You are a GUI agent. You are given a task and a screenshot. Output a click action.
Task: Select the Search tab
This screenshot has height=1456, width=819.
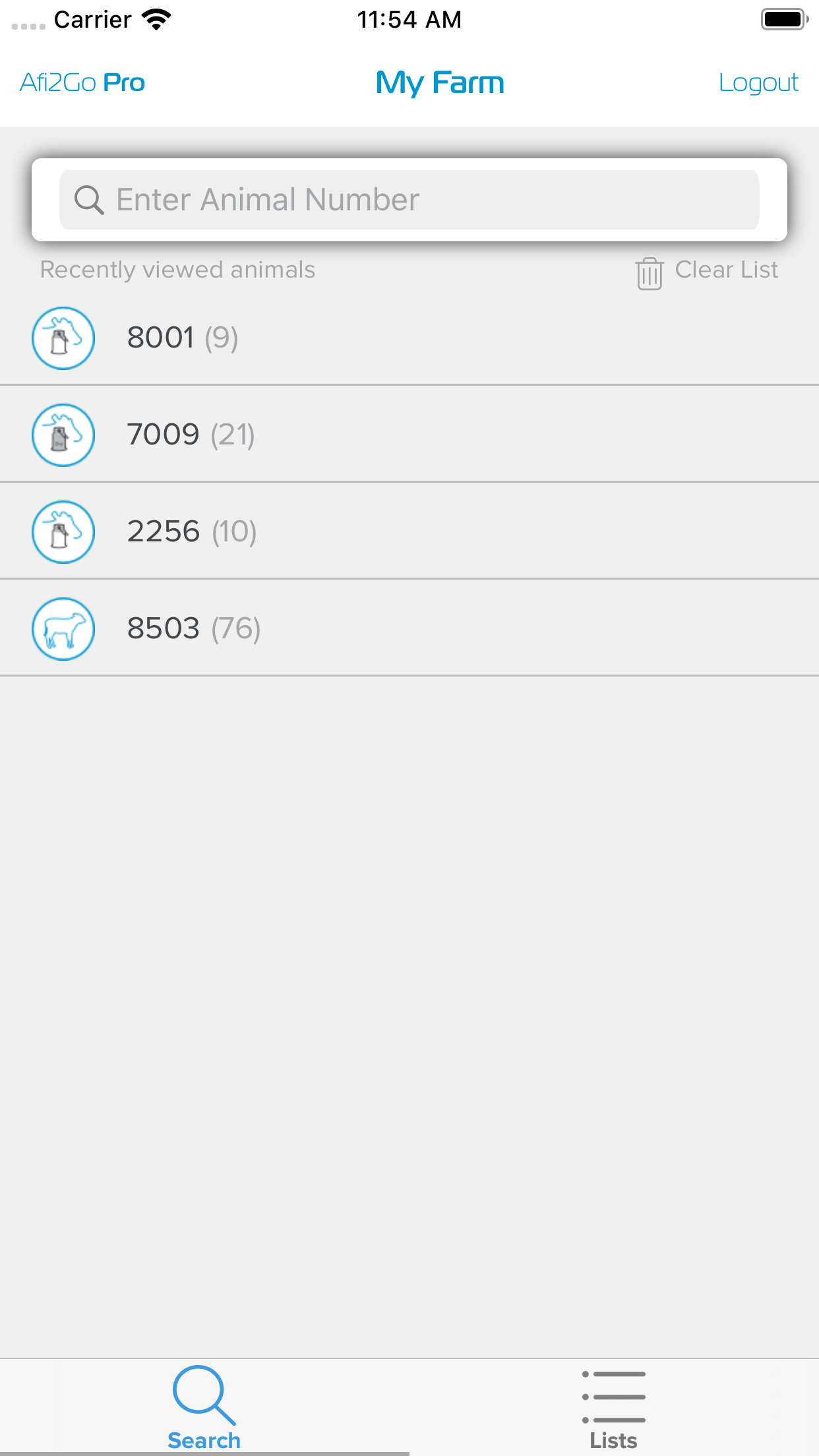point(204,1407)
